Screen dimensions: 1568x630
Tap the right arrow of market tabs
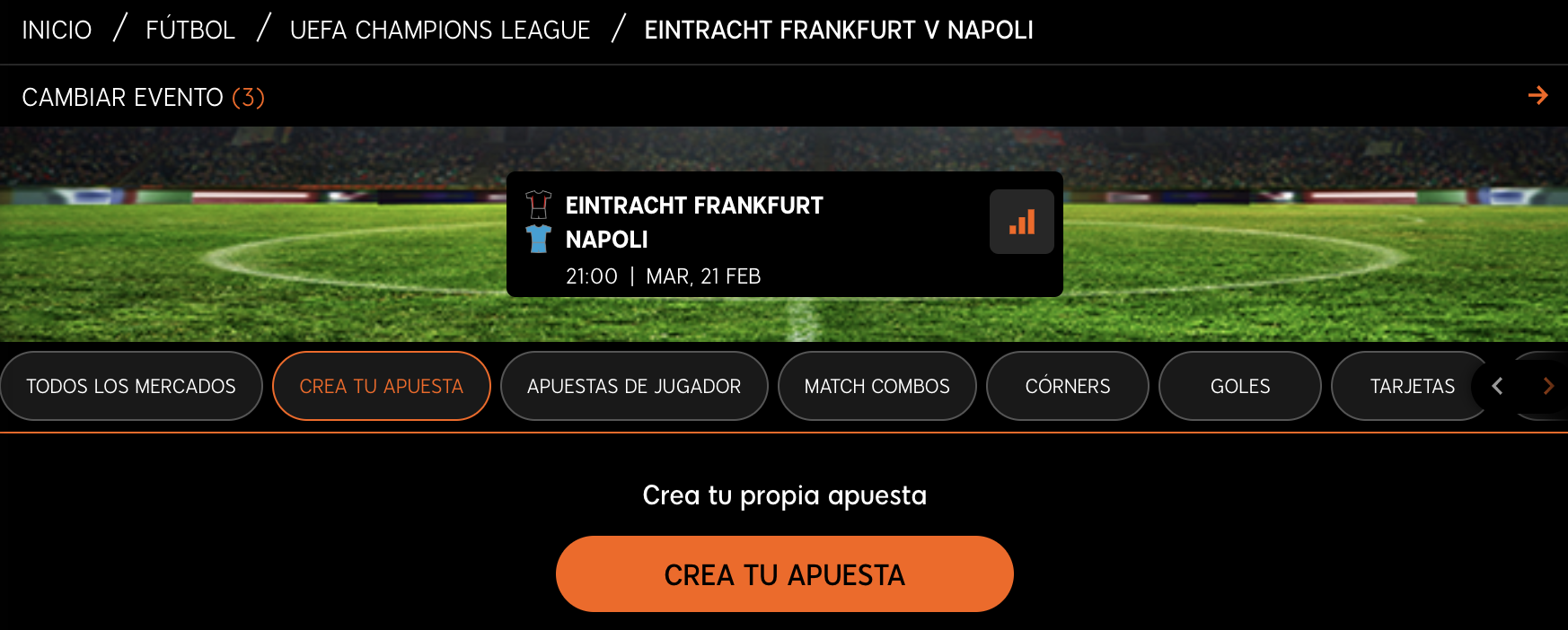point(1547,386)
